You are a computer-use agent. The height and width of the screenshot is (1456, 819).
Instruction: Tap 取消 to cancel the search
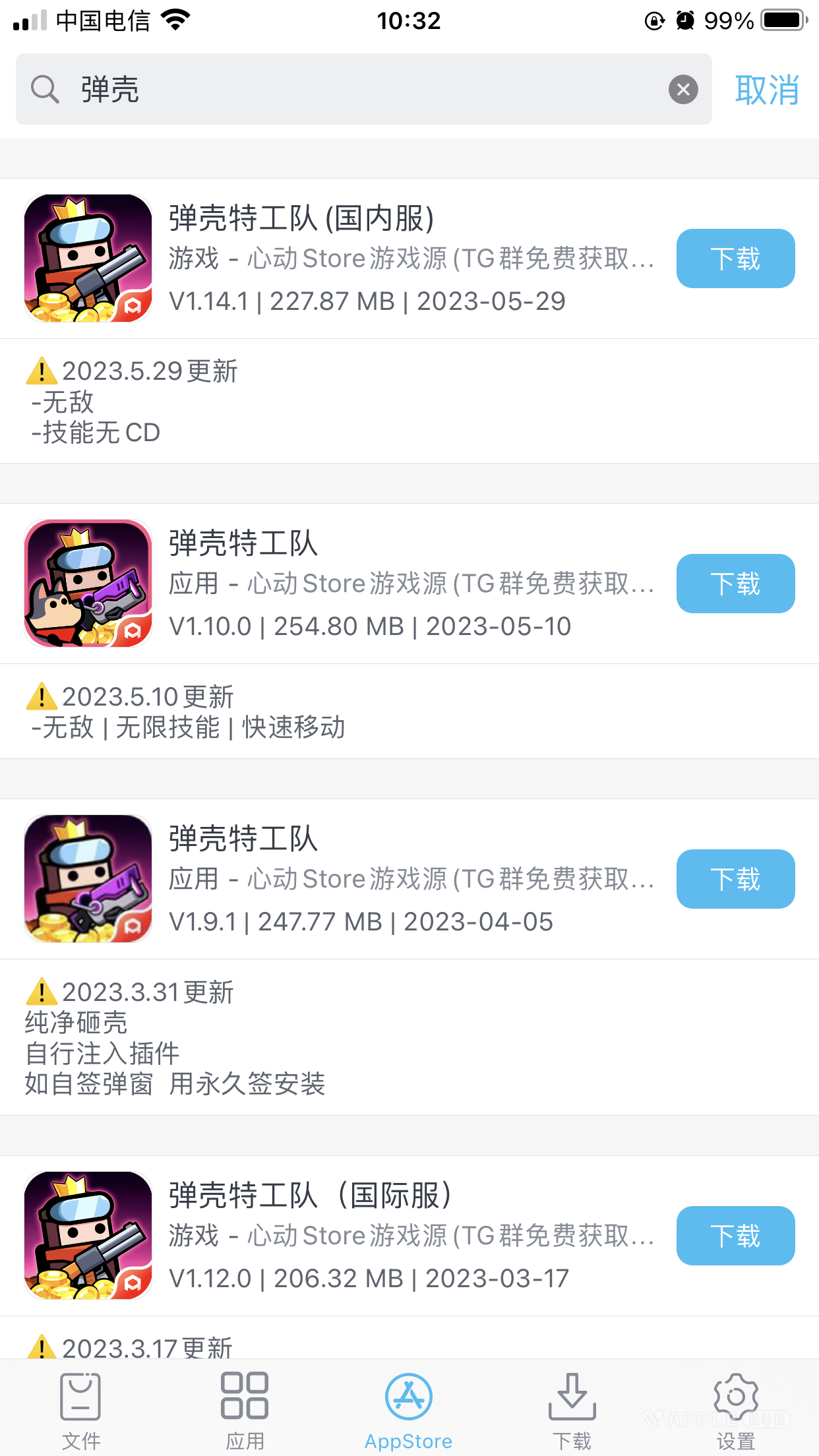point(766,90)
